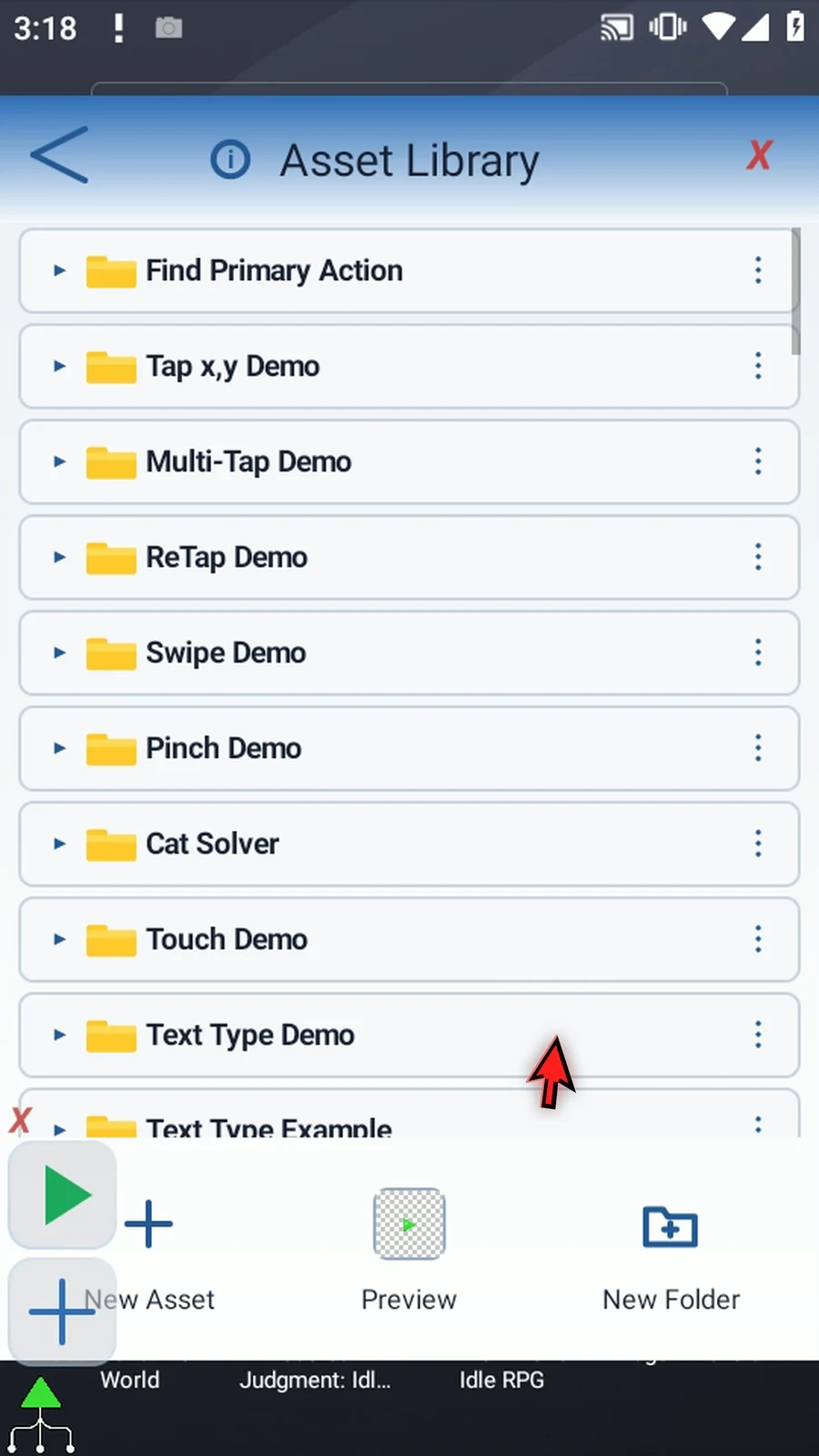This screenshot has height=1456, width=819.
Task: Open options for Find Primary Action
Action: point(758,270)
